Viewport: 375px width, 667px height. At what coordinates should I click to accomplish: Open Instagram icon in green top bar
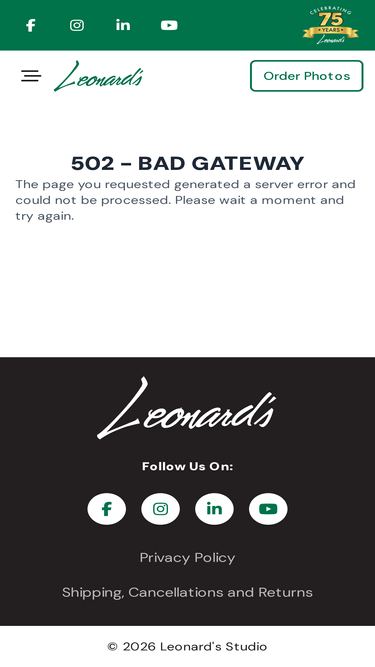(x=77, y=26)
